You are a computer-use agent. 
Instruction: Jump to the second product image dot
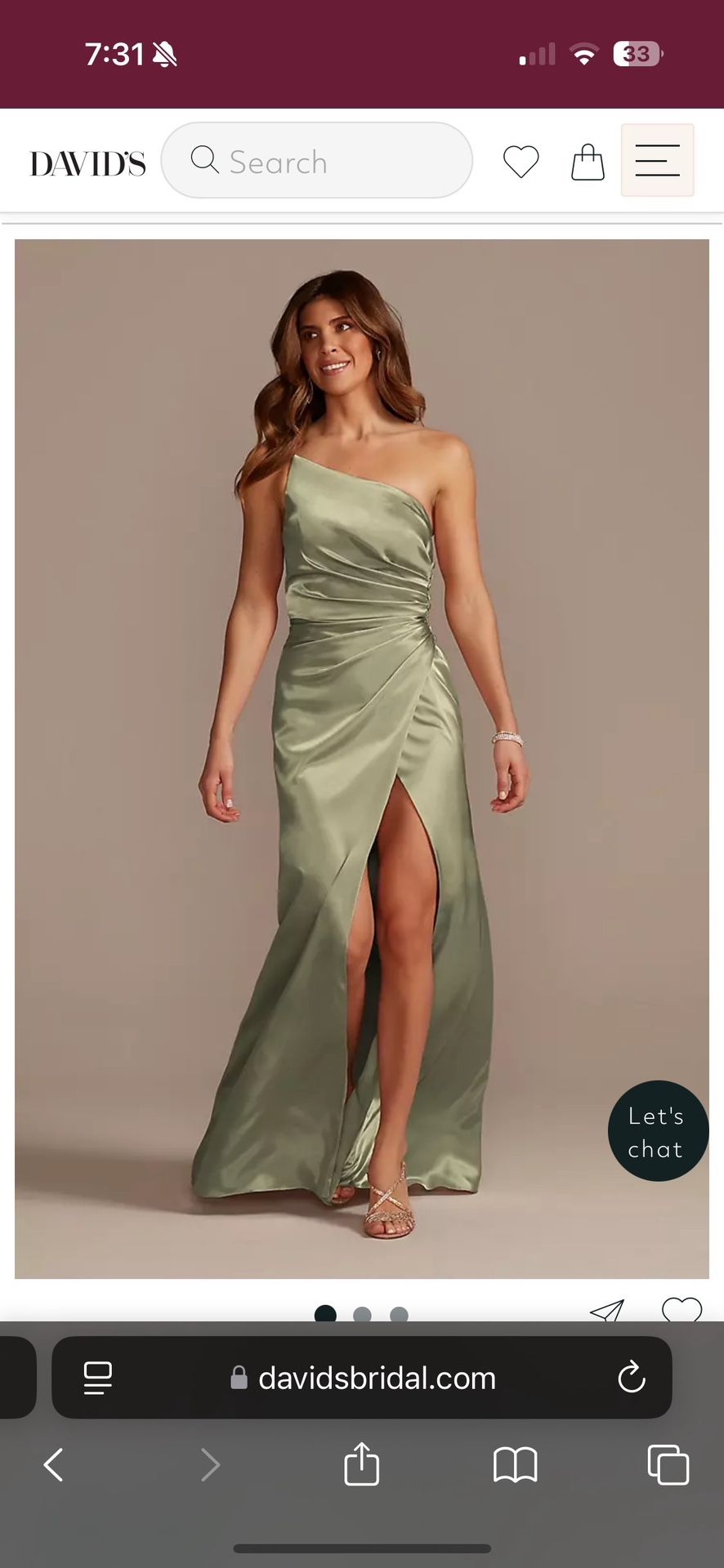pos(362,1314)
